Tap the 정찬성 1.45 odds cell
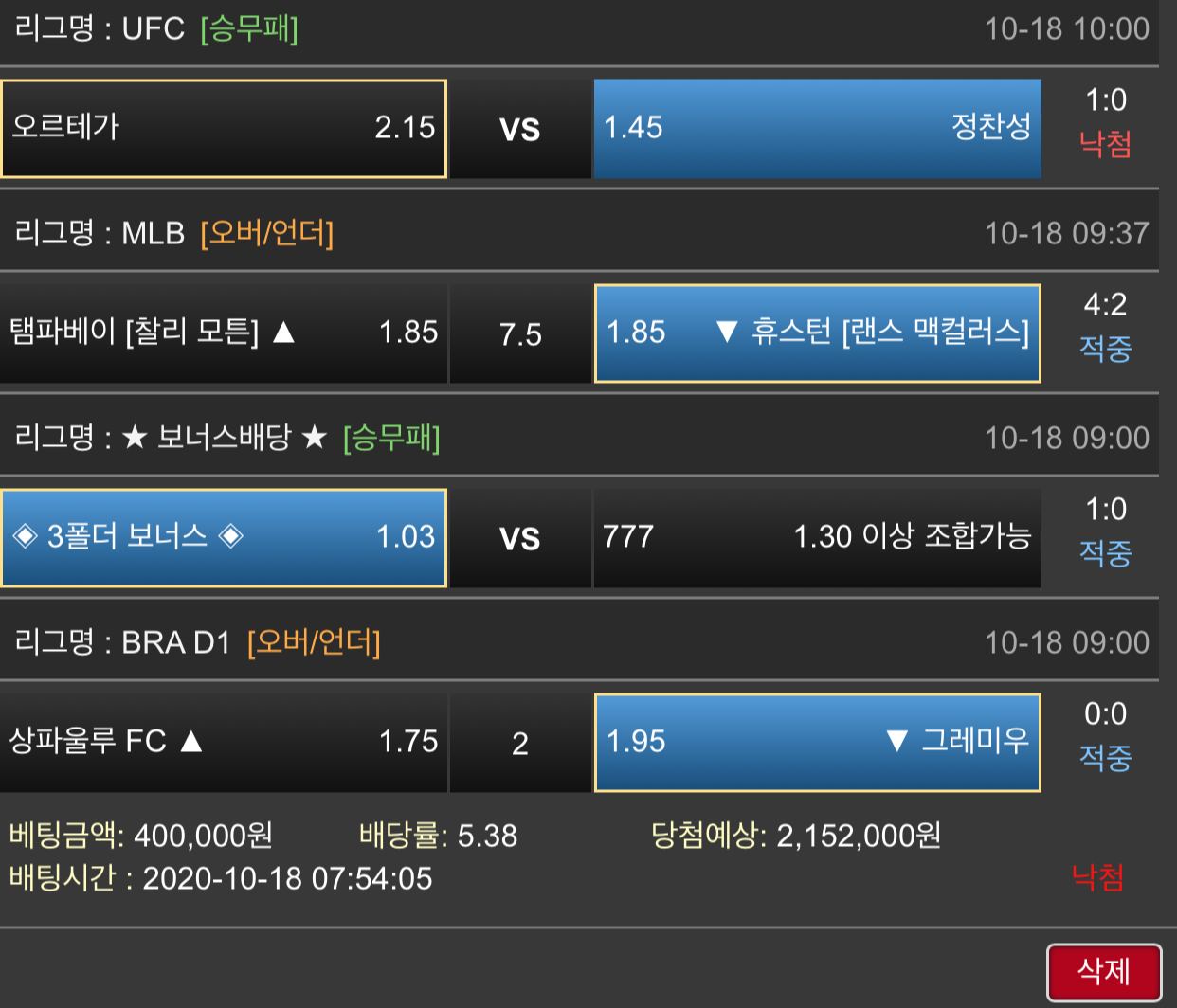This screenshot has height=1008, width=1177. coord(818,129)
